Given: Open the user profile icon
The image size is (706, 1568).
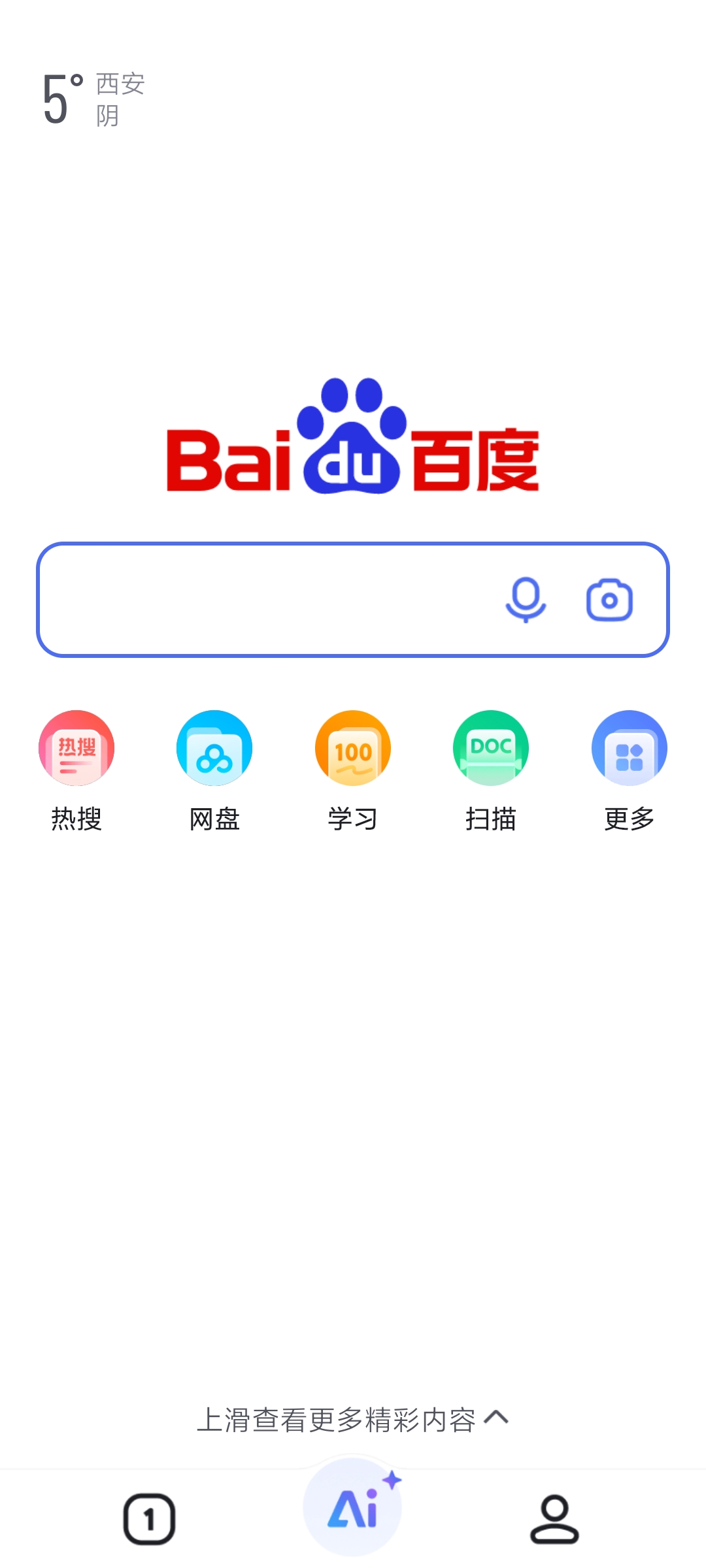Looking at the screenshot, I should coord(554,1519).
